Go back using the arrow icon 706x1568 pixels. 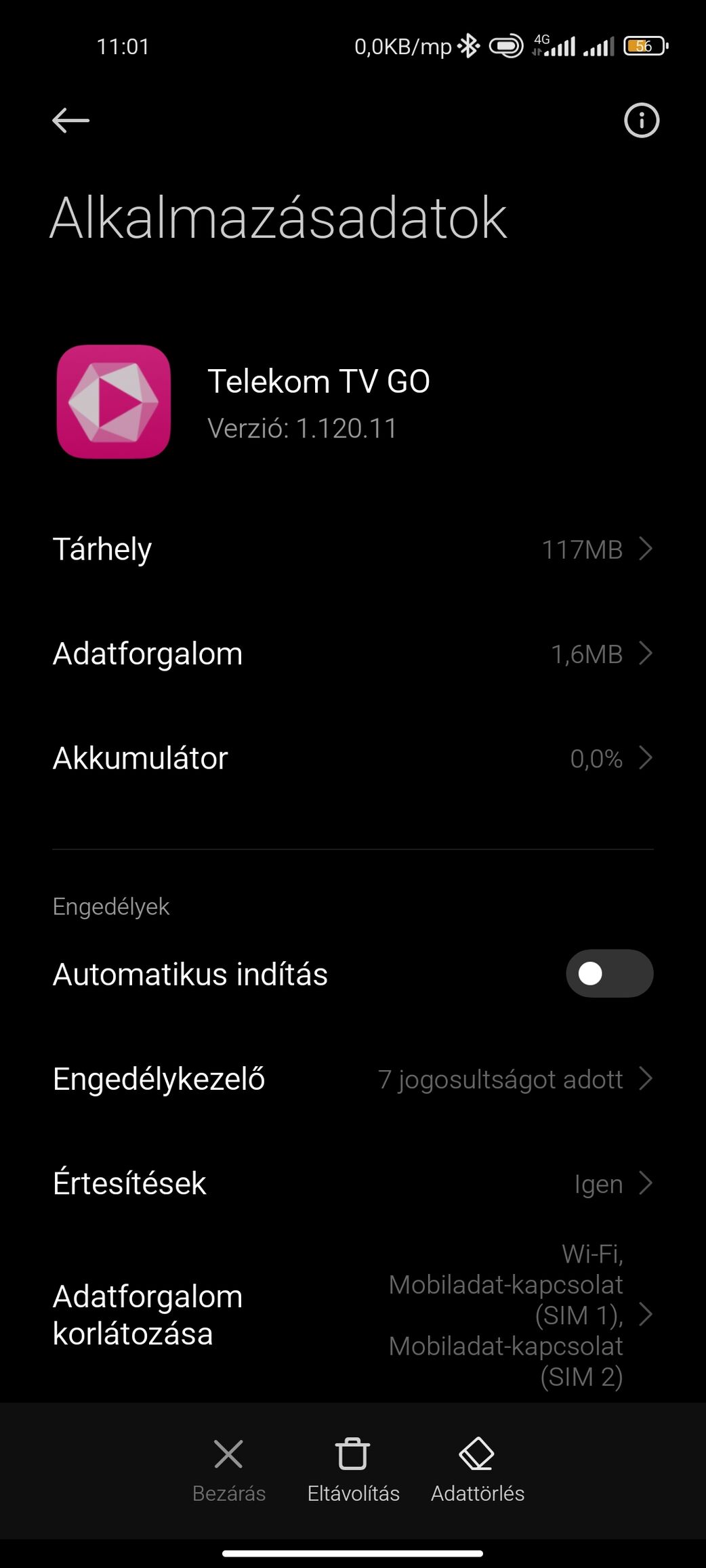pos(70,121)
